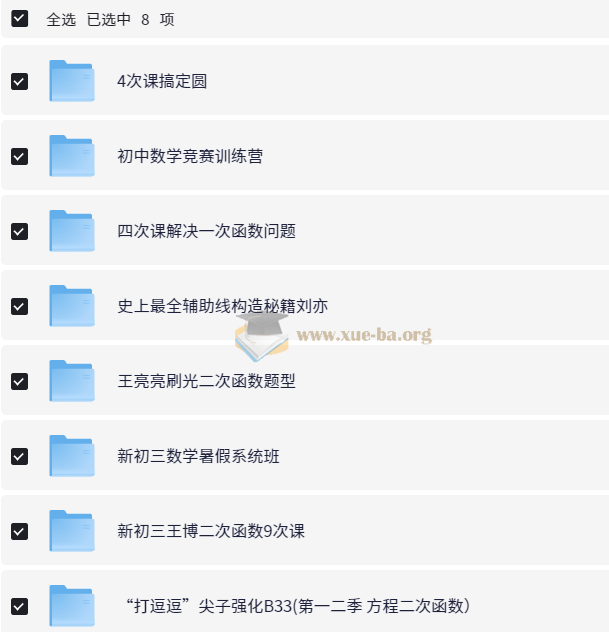Open the 新初三数学暑假系统班 folder
Image resolution: width=609 pixels, height=632 pixels.
(x=198, y=457)
